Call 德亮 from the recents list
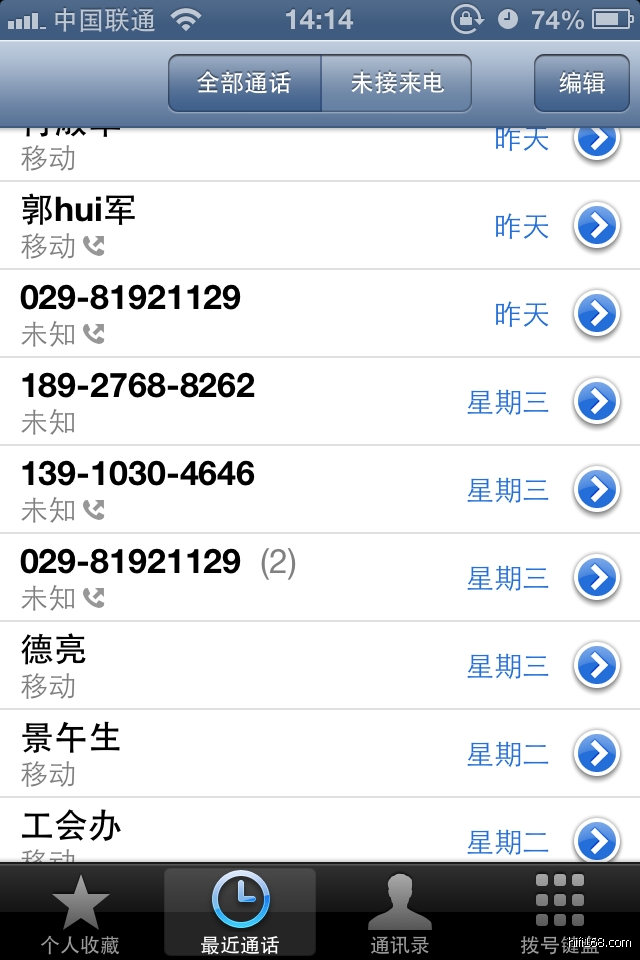The width and height of the screenshot is (640, 960). 240,666
